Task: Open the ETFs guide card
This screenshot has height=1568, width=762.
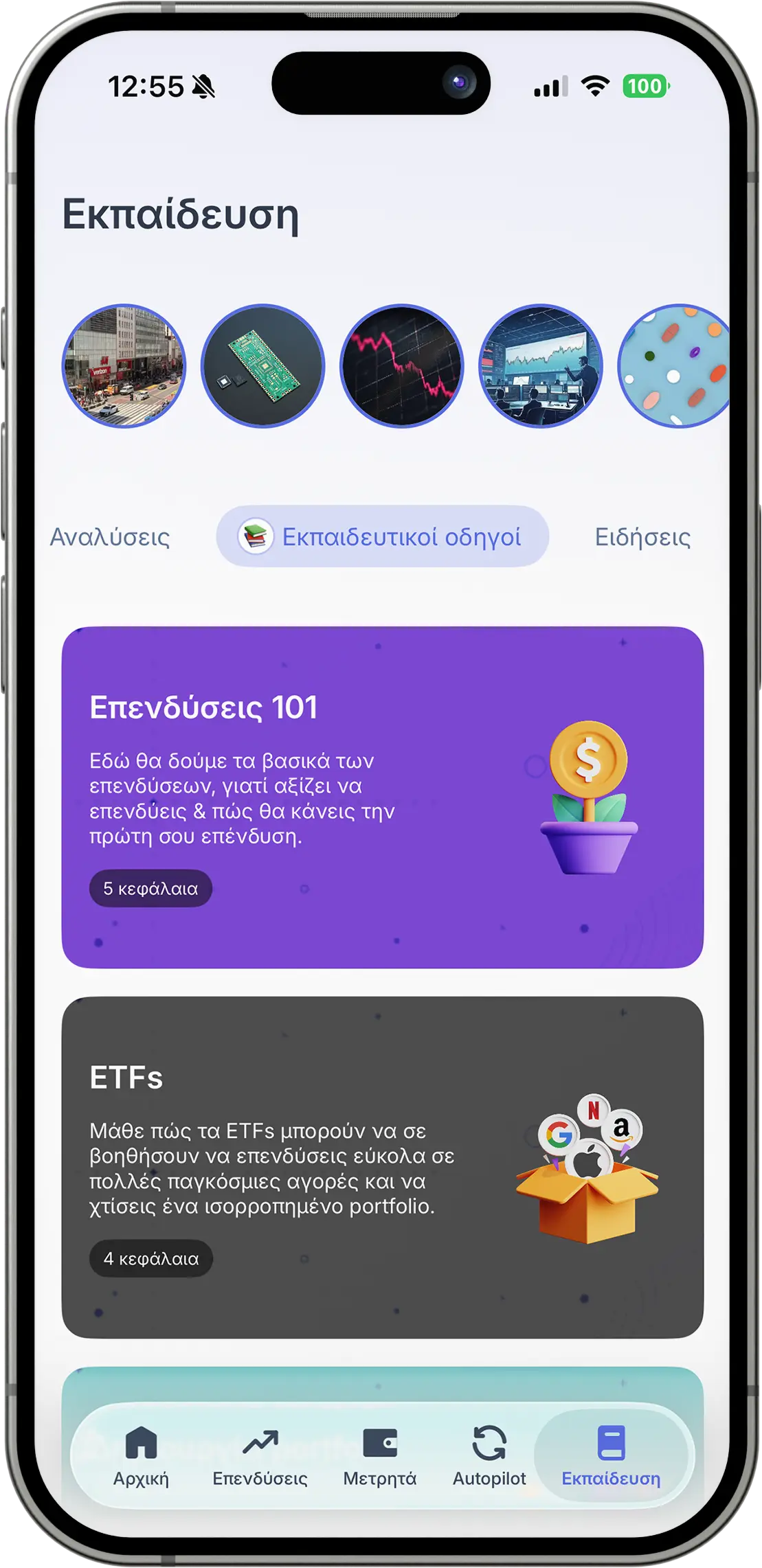Action: pyautogui.click(x=383, y=1168)
